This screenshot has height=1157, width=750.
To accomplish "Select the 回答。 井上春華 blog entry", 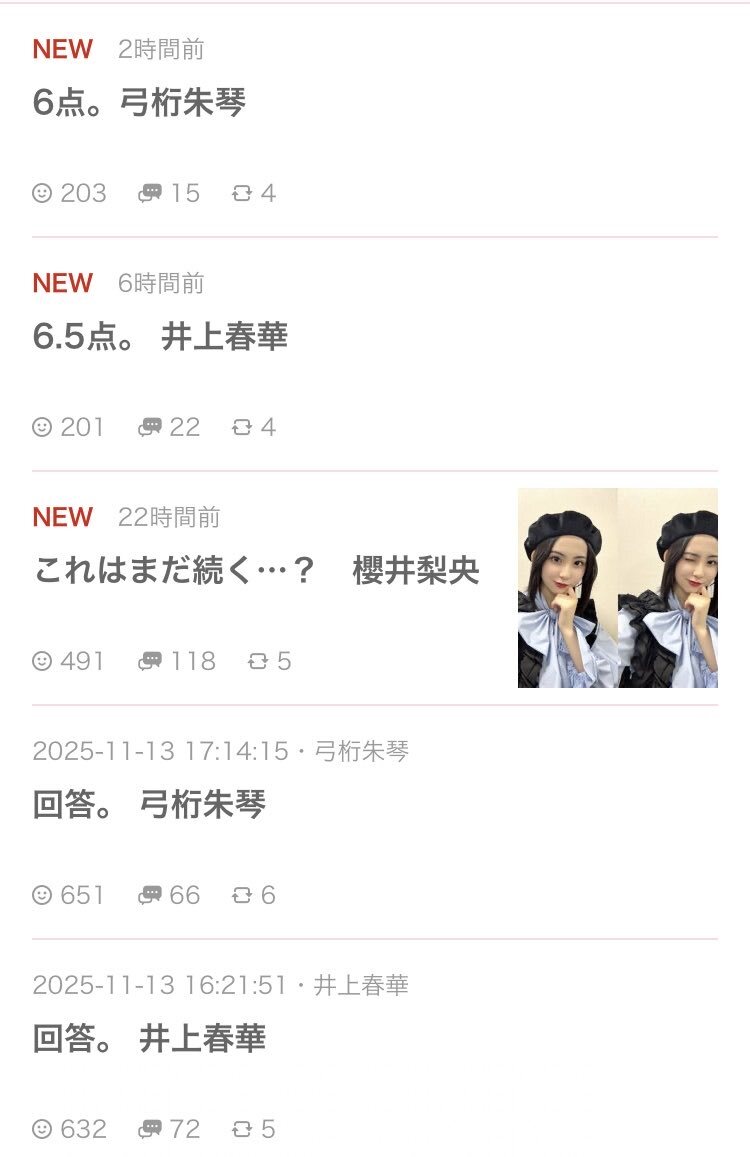I will click(149, 1039).
